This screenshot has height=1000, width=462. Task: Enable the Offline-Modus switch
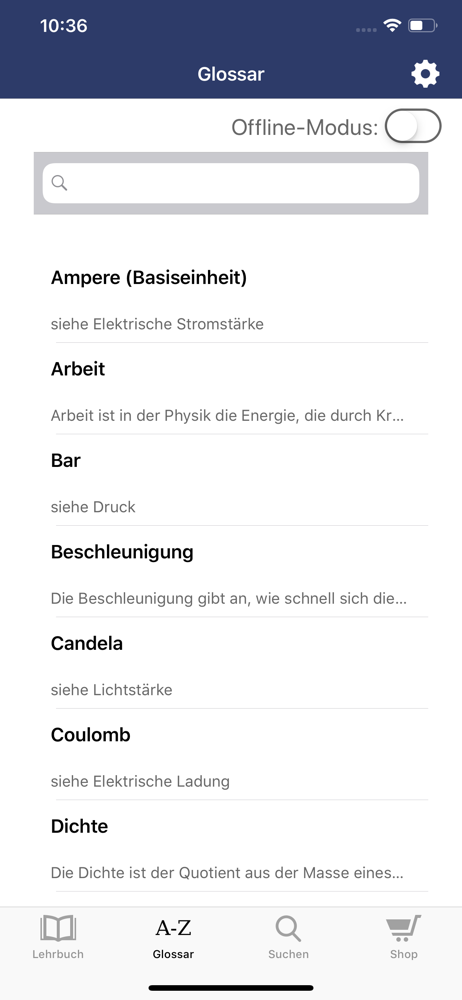(x=413, y=126)
